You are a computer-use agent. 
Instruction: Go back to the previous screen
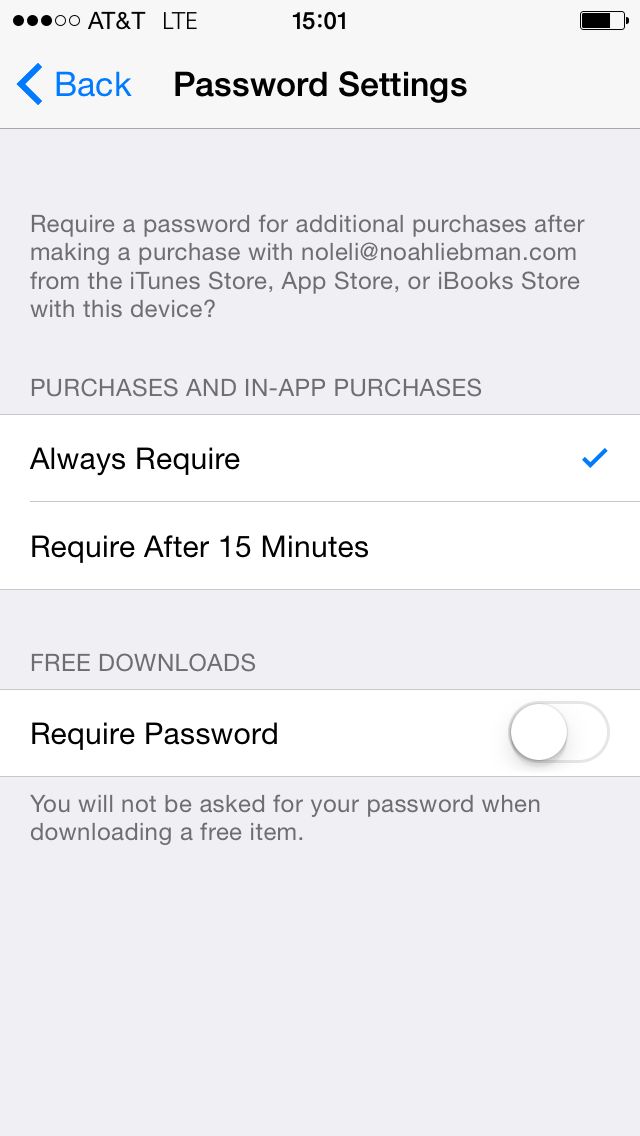(x=74, y=85)
